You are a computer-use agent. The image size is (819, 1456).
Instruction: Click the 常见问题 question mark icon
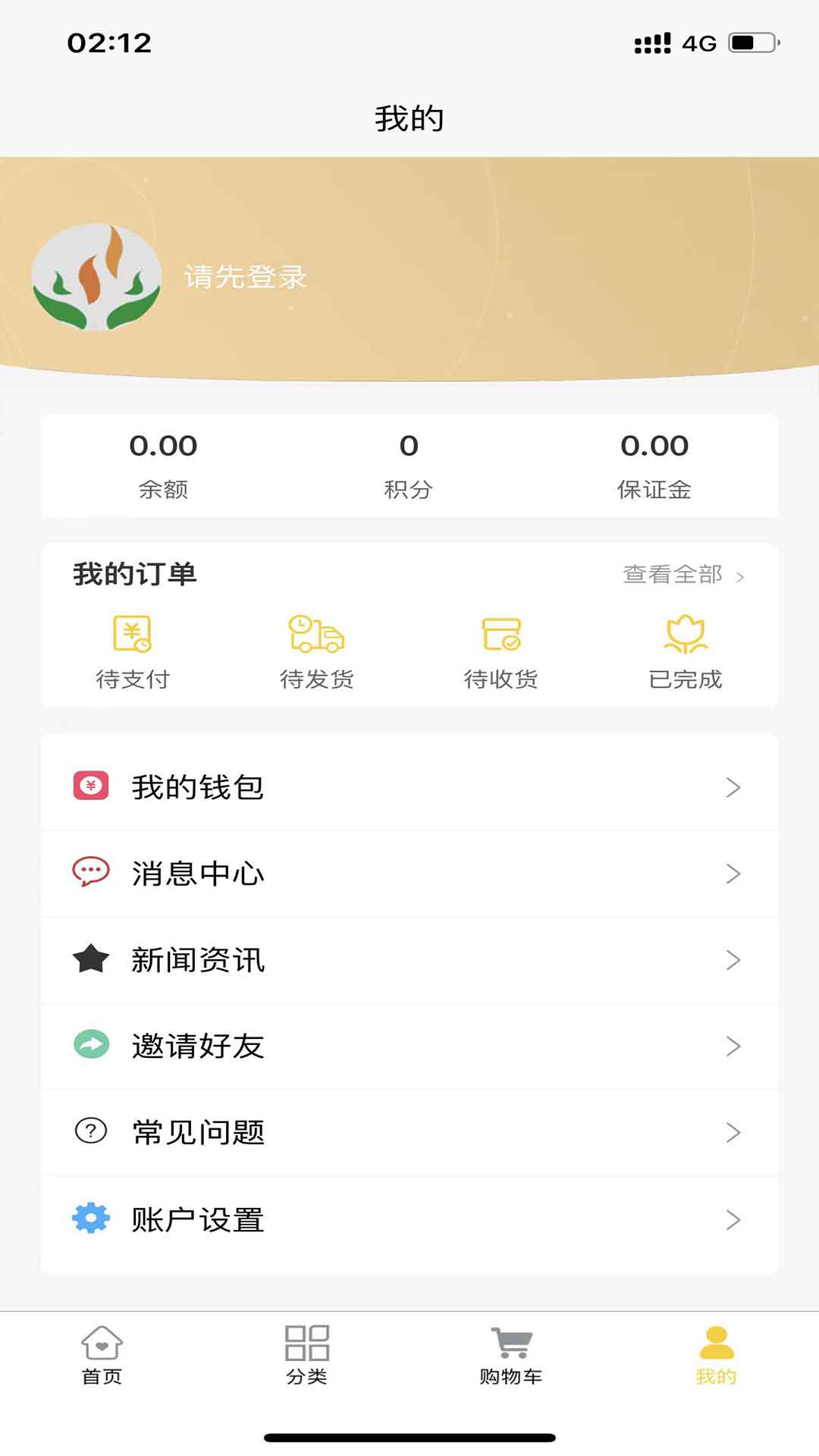pyautogui.click(x=89, y=1133)
